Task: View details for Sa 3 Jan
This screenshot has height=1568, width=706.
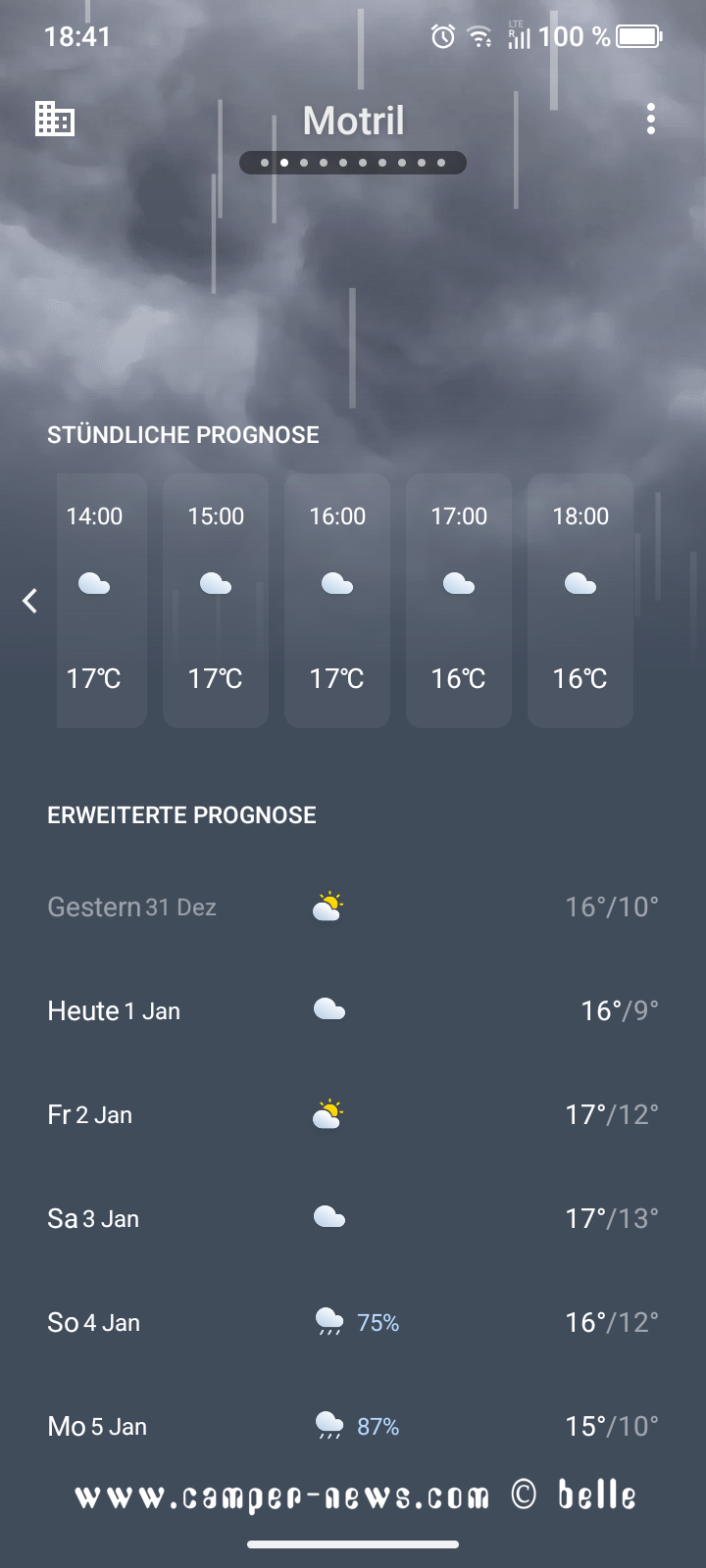Action: coord(353,1218)
